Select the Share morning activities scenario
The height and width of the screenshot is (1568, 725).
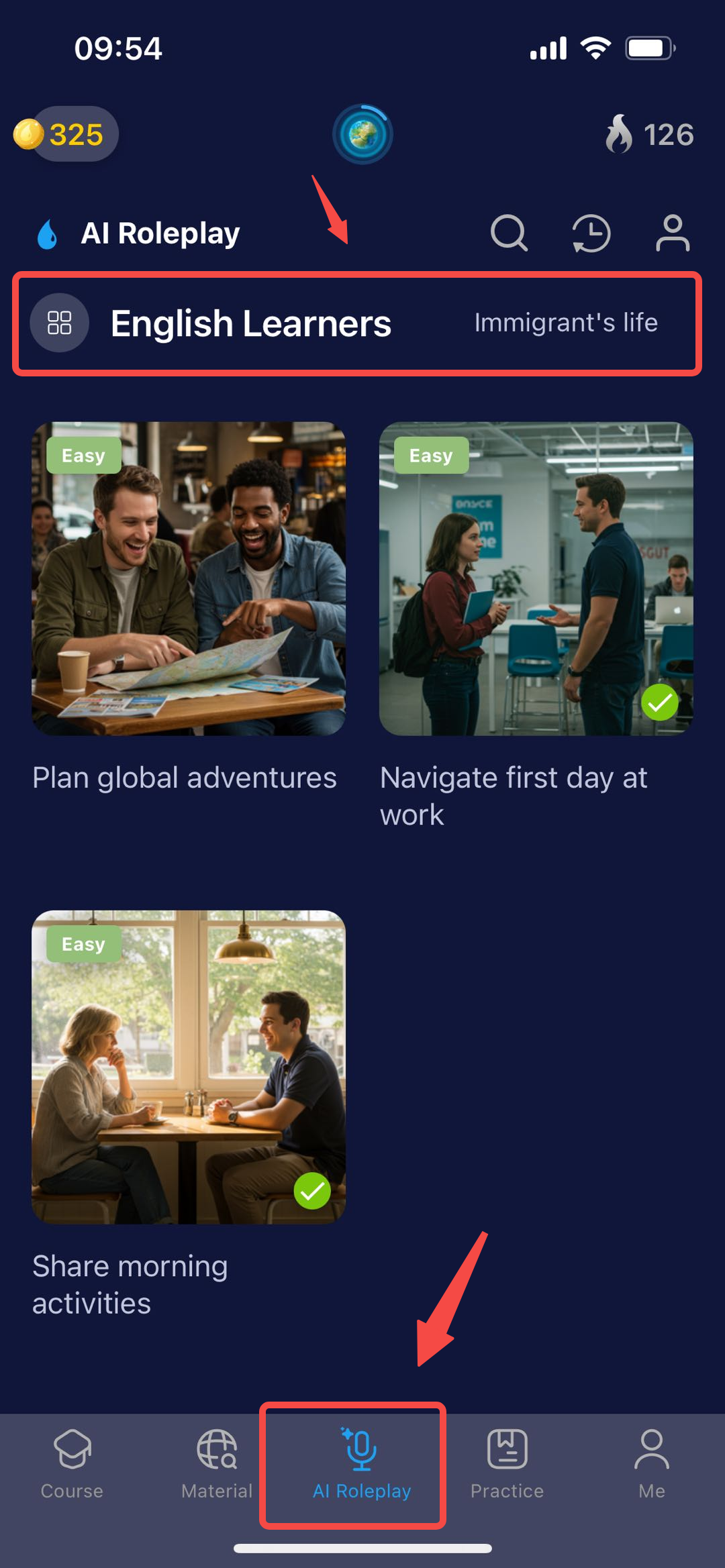pos(189,1067)
